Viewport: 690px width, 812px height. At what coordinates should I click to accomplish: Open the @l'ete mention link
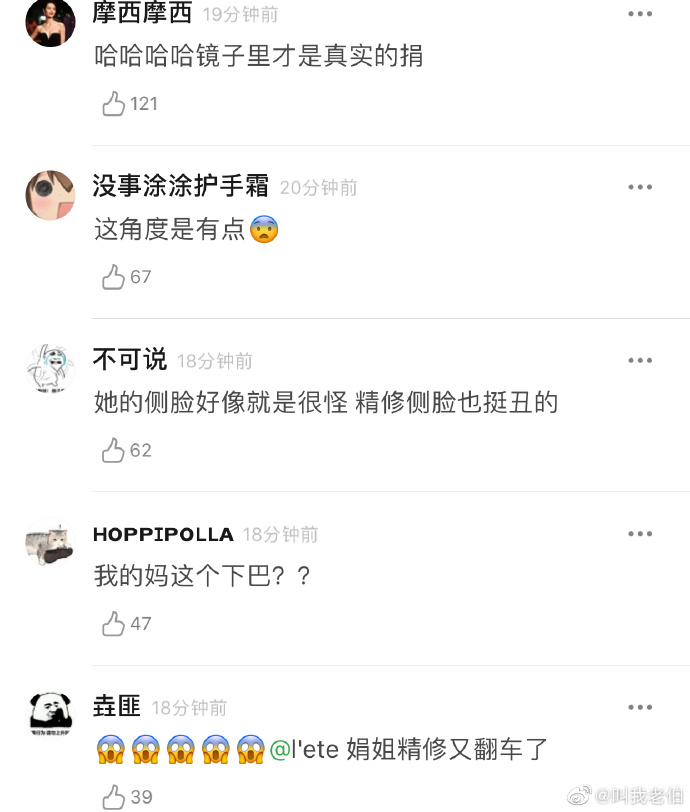click(305, 749)
